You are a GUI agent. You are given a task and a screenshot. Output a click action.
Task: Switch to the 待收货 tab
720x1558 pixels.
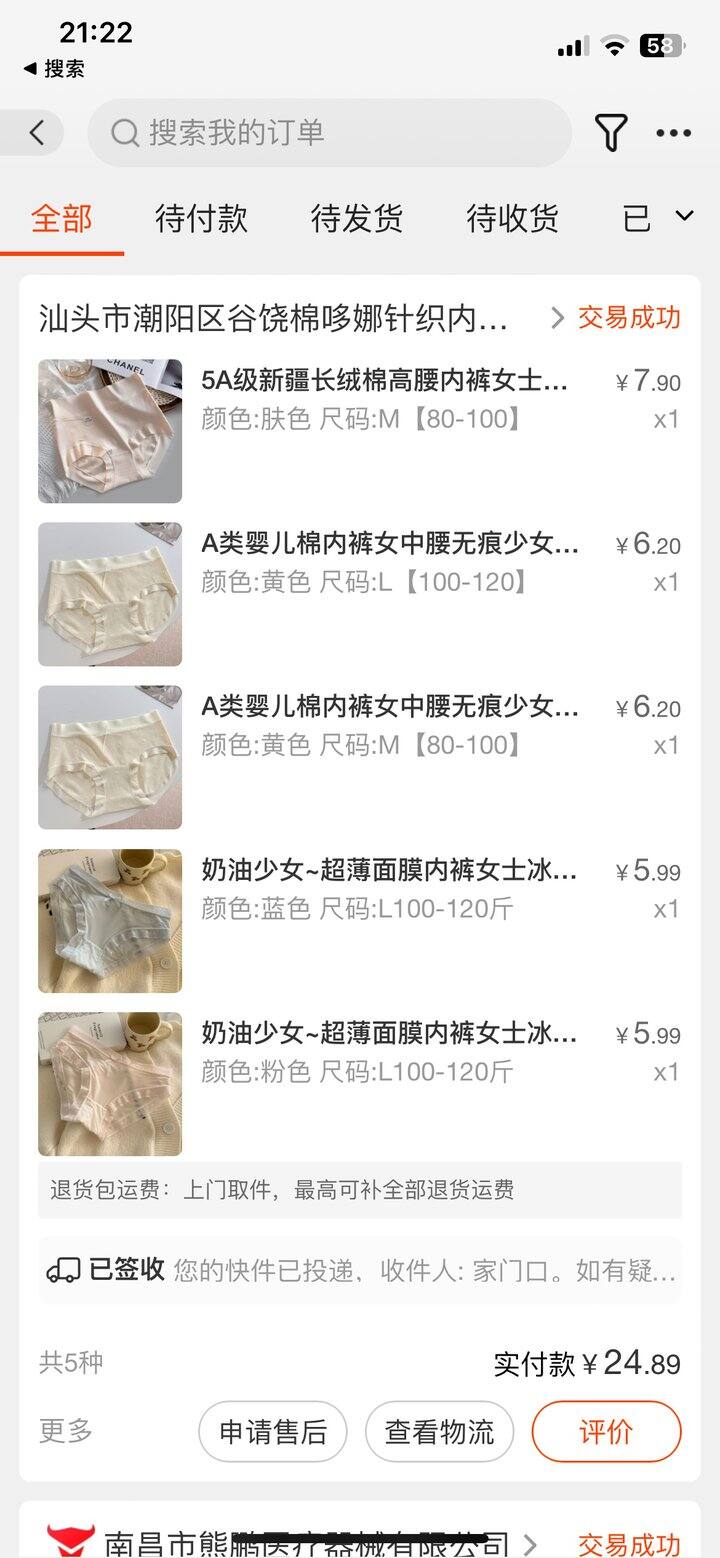point(512,218)
